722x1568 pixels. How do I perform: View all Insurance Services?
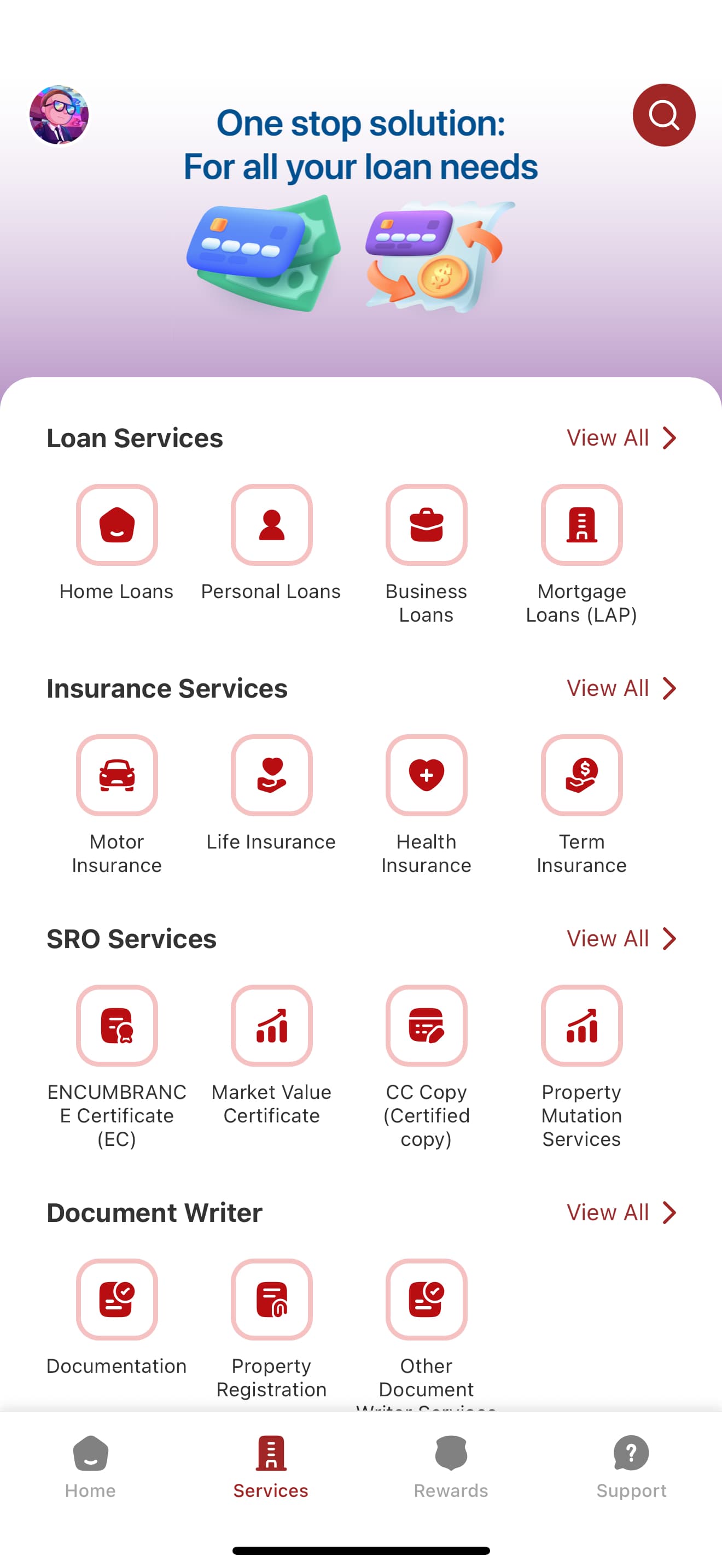point(621,688)
